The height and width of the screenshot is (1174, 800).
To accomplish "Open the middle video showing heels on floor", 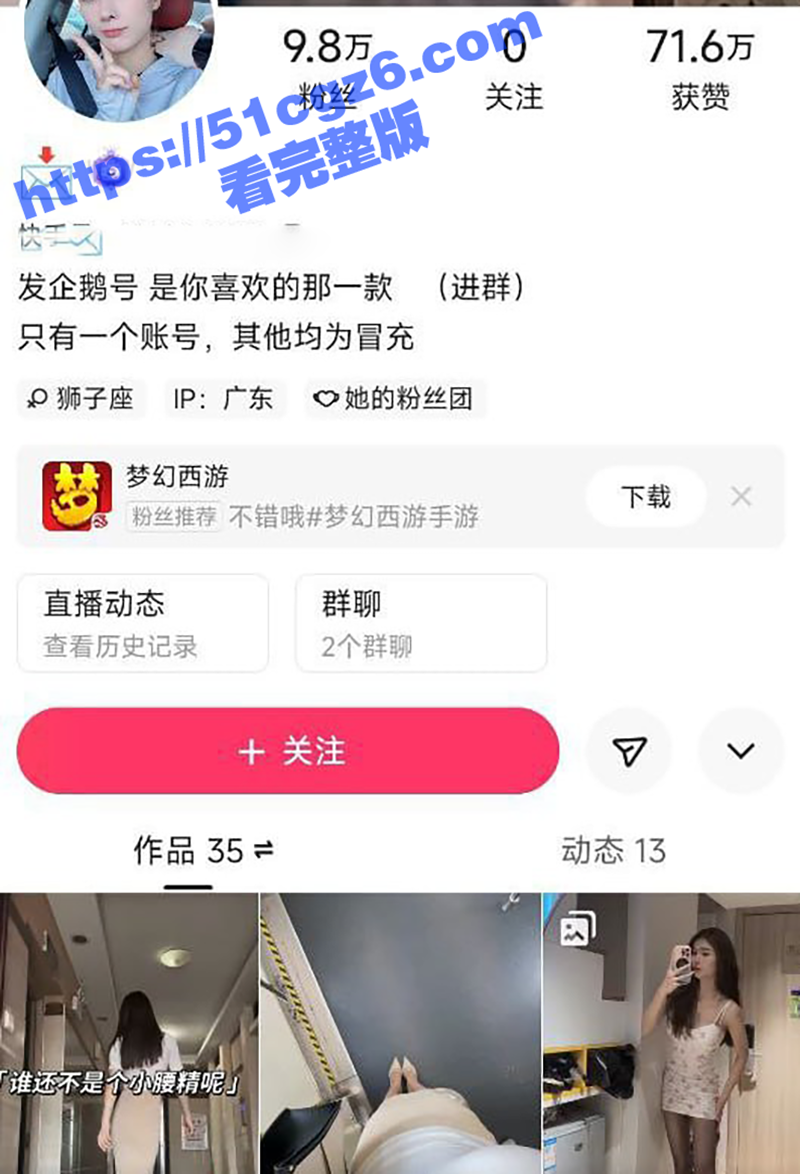I will click(400, 1033).
